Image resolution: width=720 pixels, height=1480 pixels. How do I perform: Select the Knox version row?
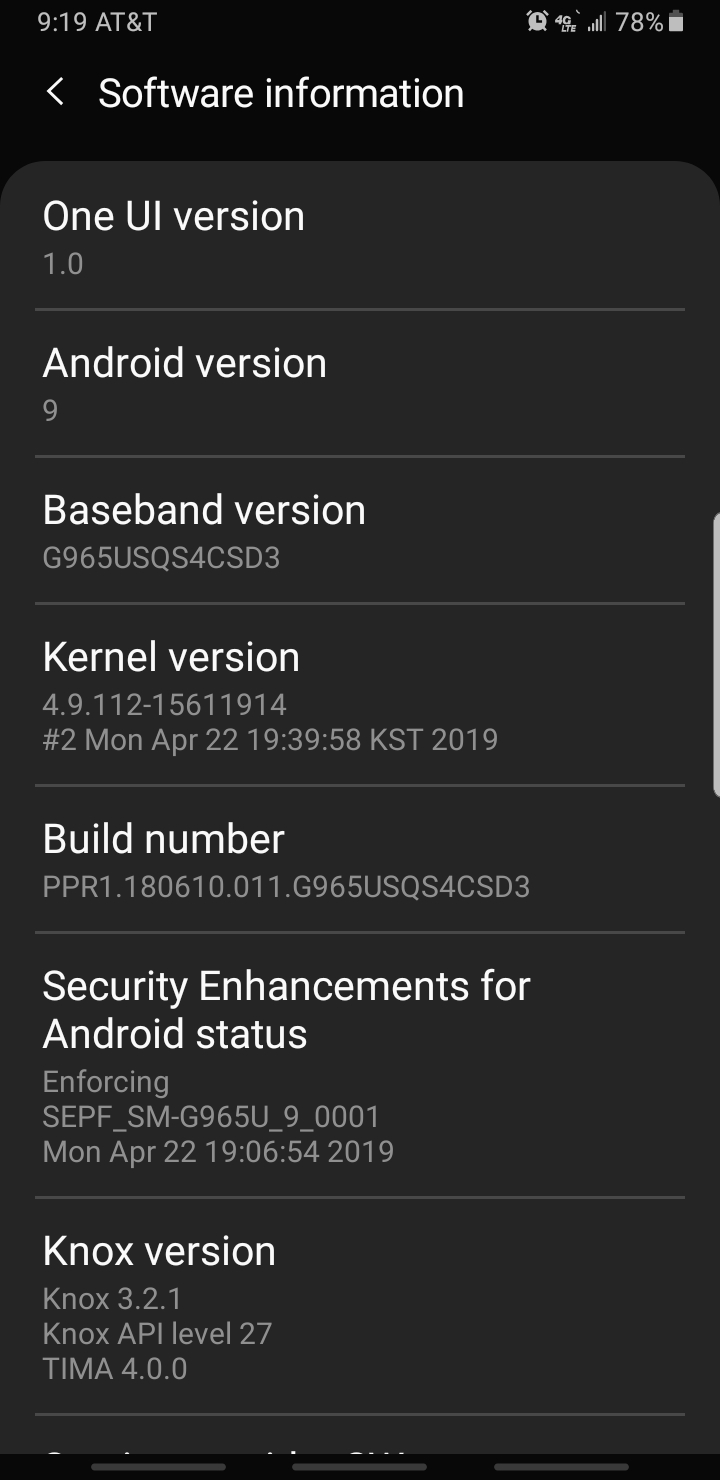[x=360, y=1306]
